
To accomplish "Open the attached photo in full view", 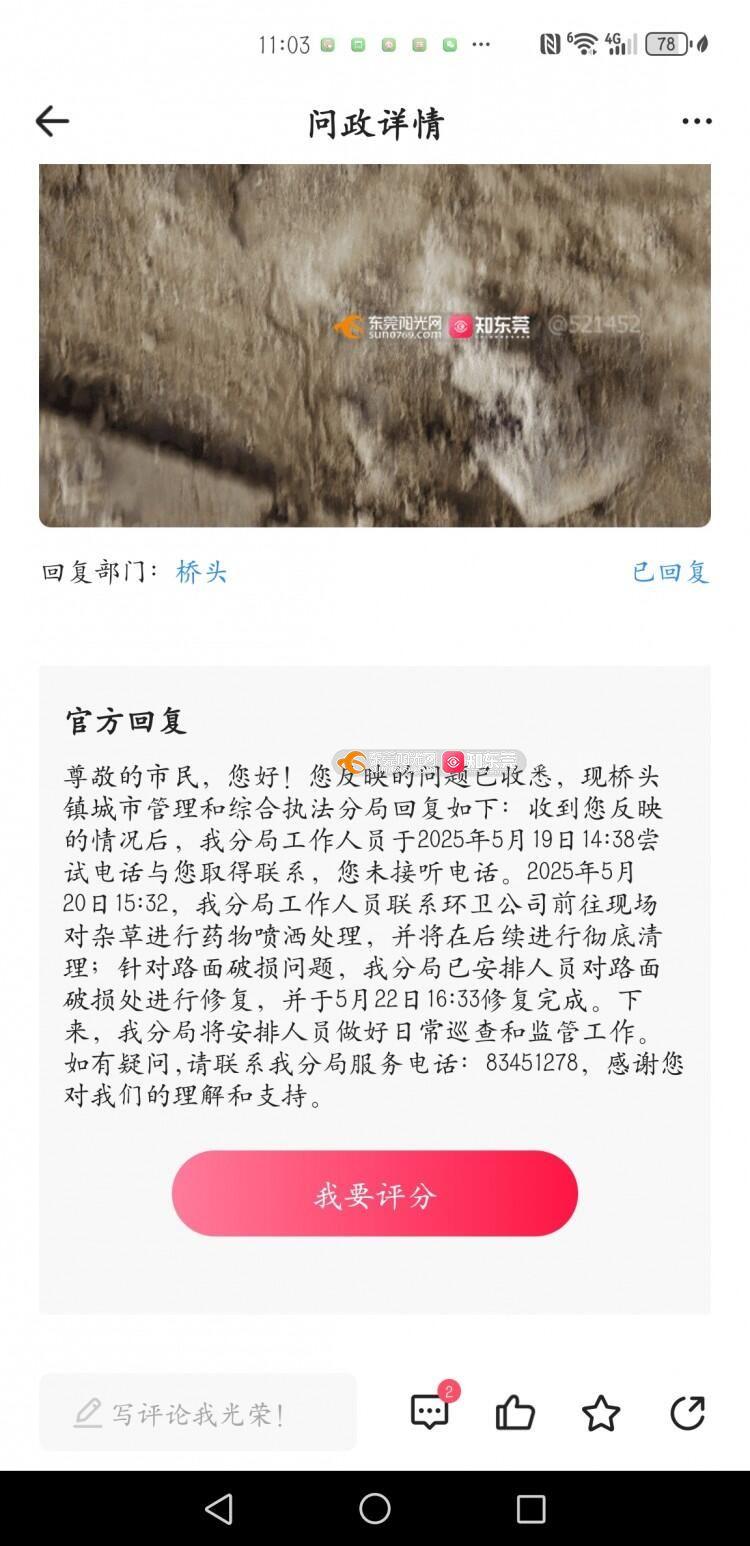I will click(375, 345).
